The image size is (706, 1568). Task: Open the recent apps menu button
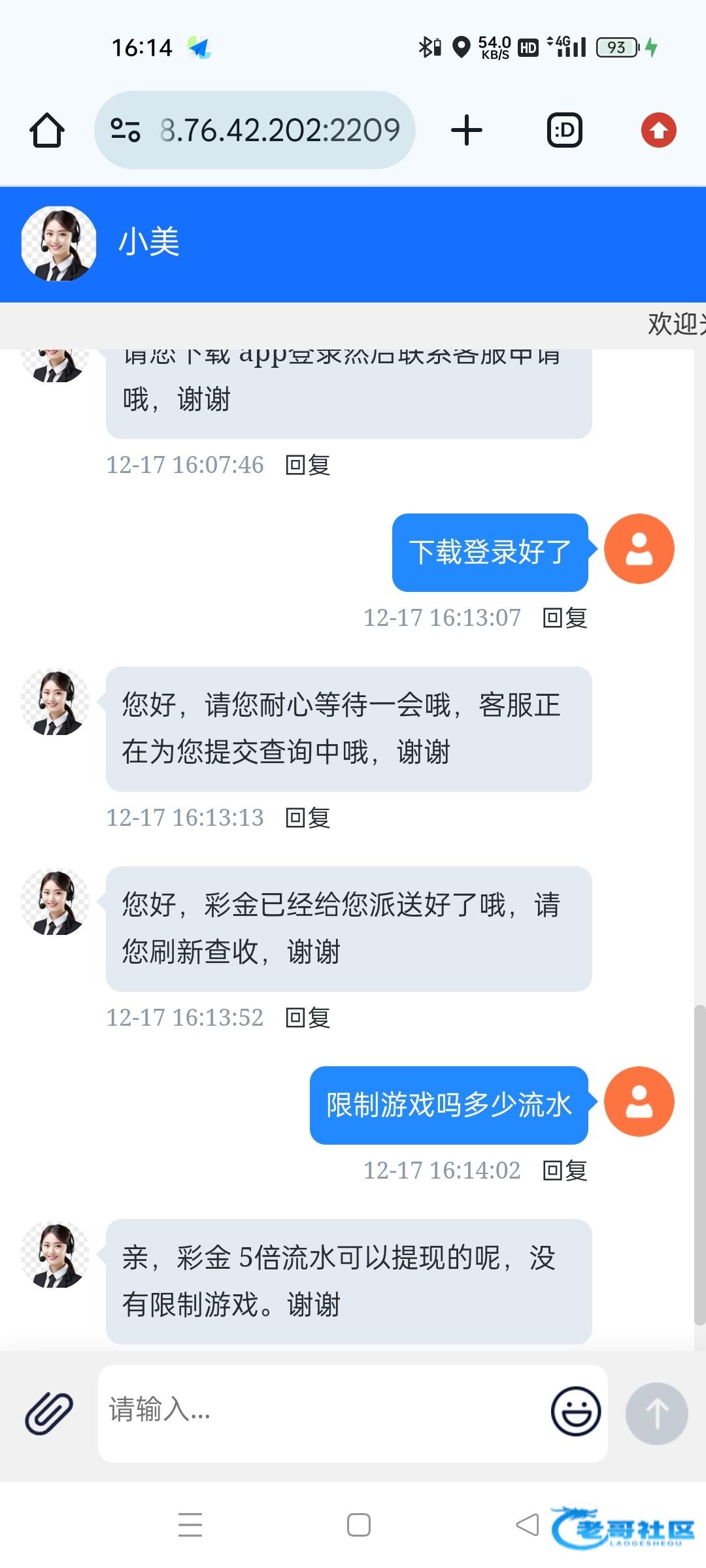190,1525
